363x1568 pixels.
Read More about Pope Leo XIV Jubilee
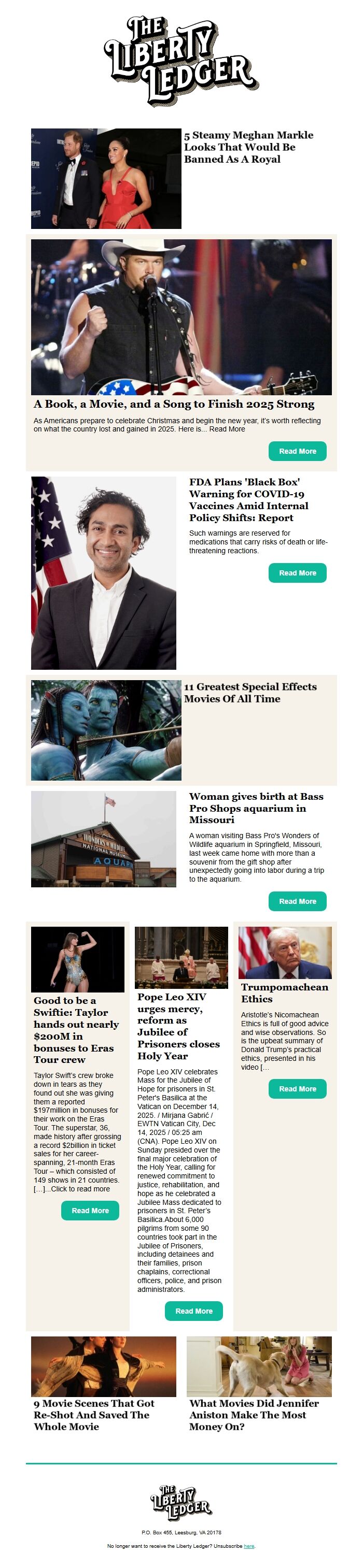(x=193, y=1311)
